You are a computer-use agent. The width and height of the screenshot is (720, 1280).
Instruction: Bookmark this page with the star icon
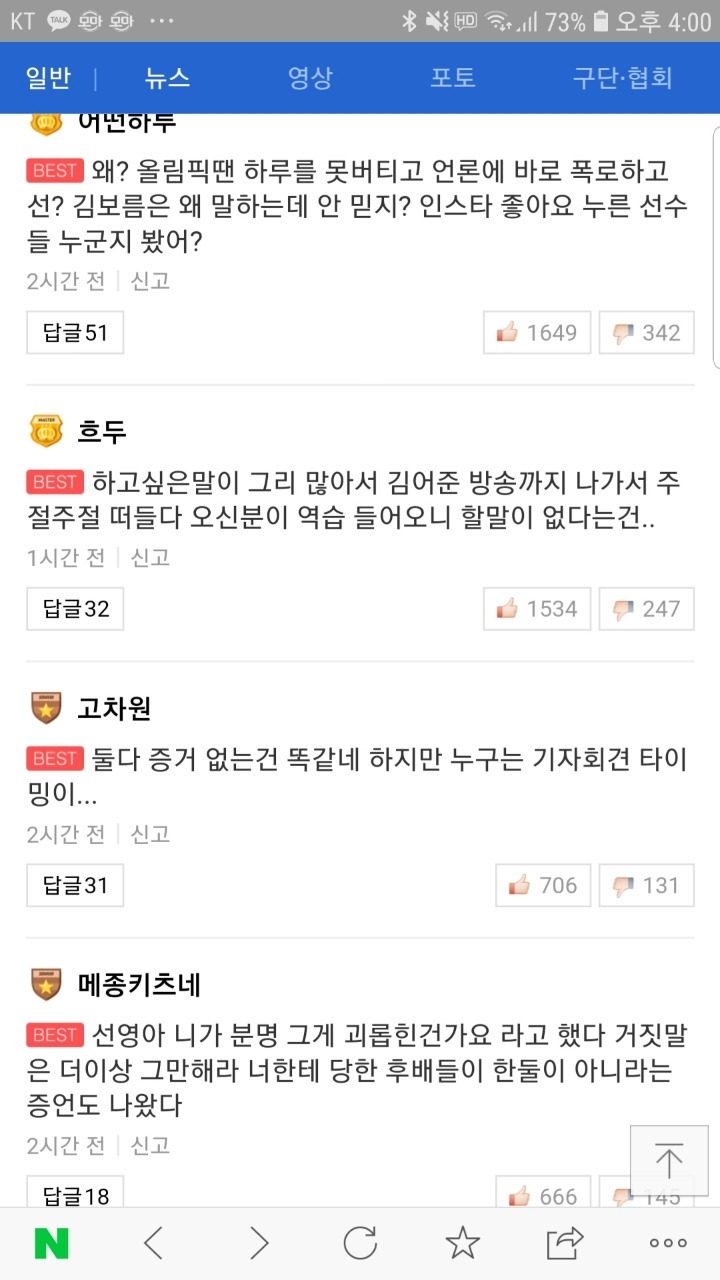pyautogui.click(x=462, y=1243)
